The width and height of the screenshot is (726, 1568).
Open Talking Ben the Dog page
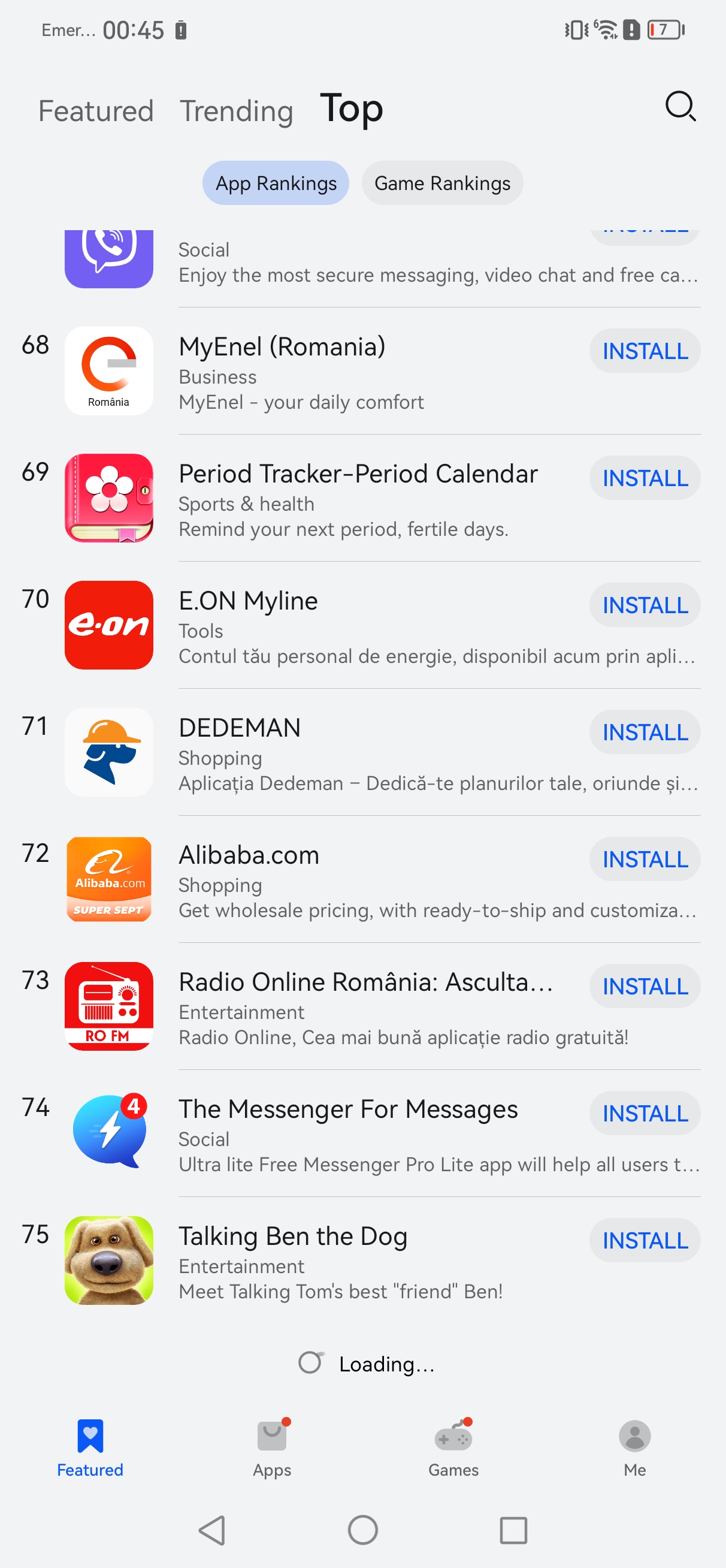(x=293, y=1237)
